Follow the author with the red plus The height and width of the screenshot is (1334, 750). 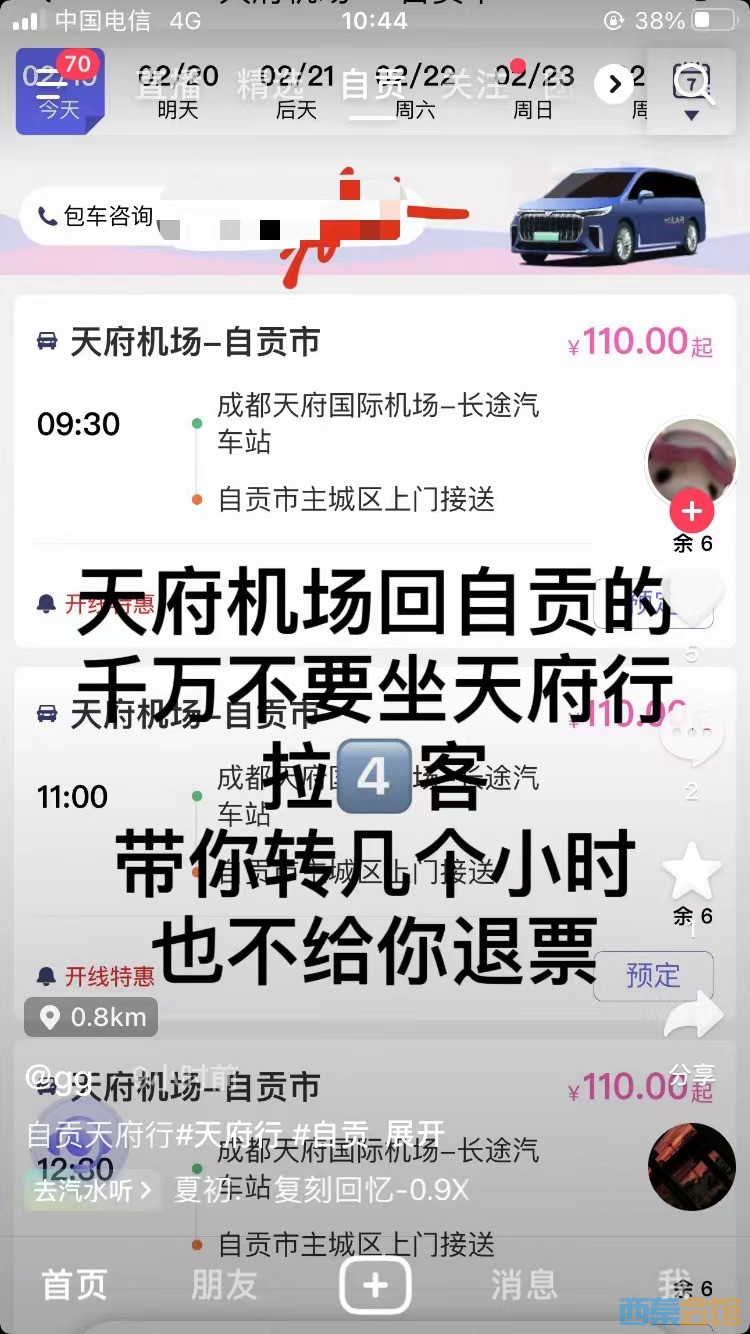pyautogui.click(x=692, y=512)
